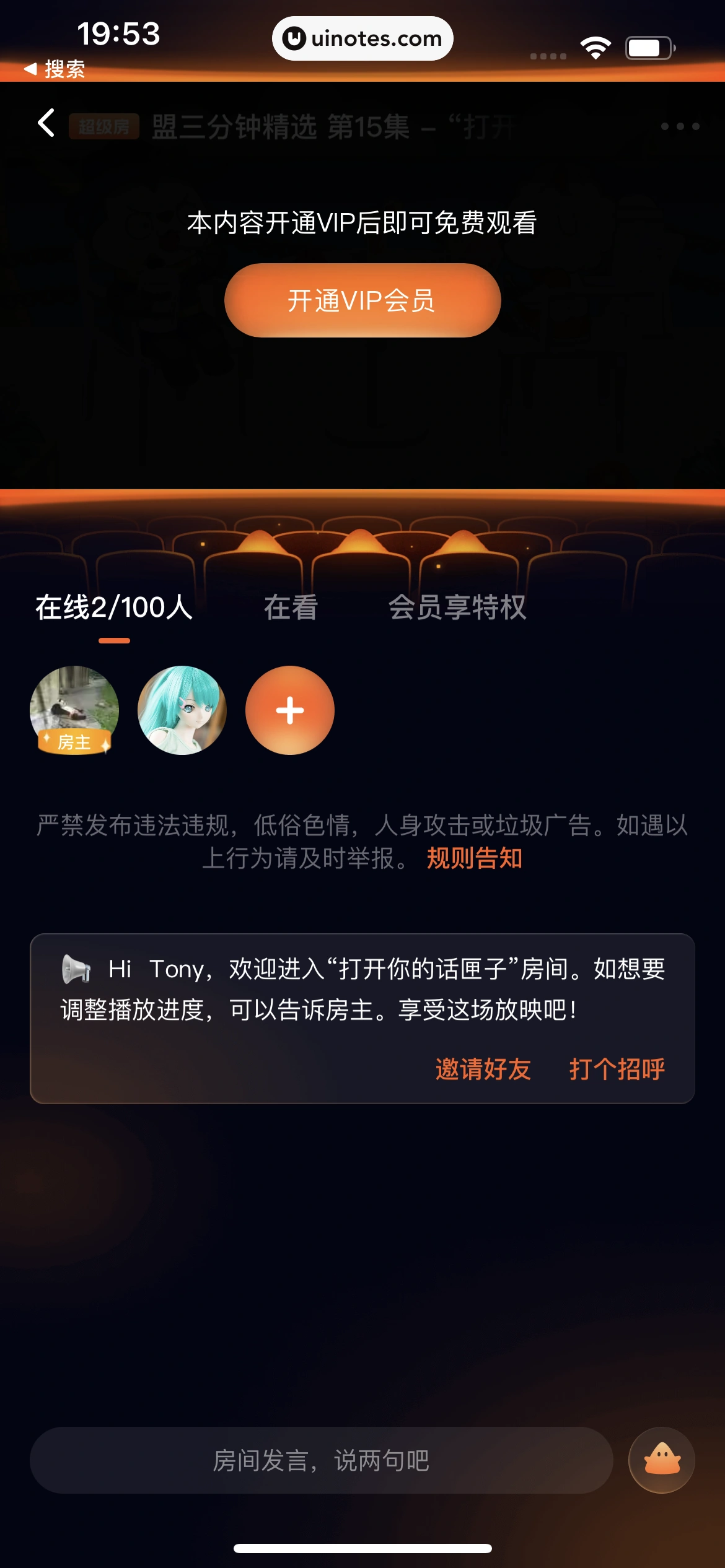Tap the orange plus button to invite members
This screenshot has height=1568, width=725.
click(290, 710)
